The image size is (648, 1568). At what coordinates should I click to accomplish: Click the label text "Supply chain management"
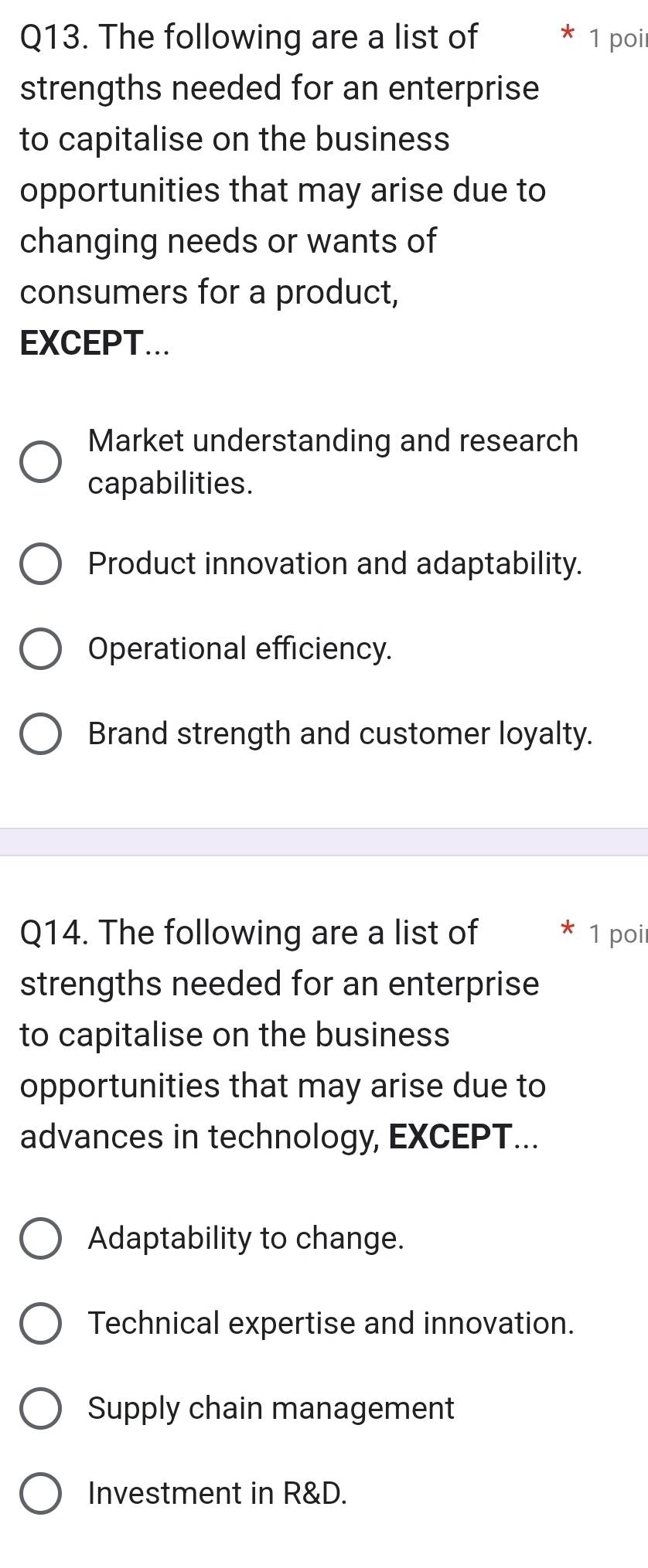[x=269, y=1409]
